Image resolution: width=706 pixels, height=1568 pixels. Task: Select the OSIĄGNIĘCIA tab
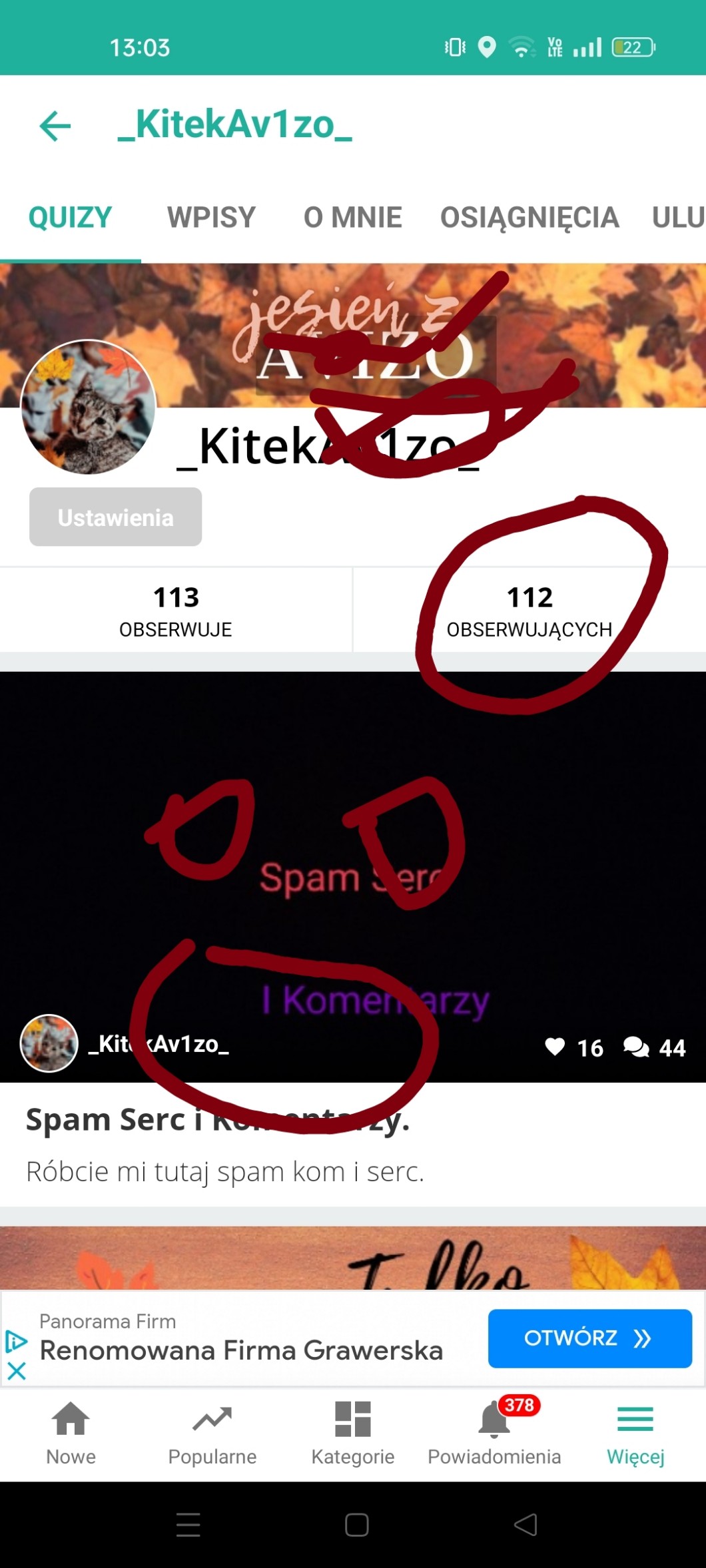click(529, 218)
